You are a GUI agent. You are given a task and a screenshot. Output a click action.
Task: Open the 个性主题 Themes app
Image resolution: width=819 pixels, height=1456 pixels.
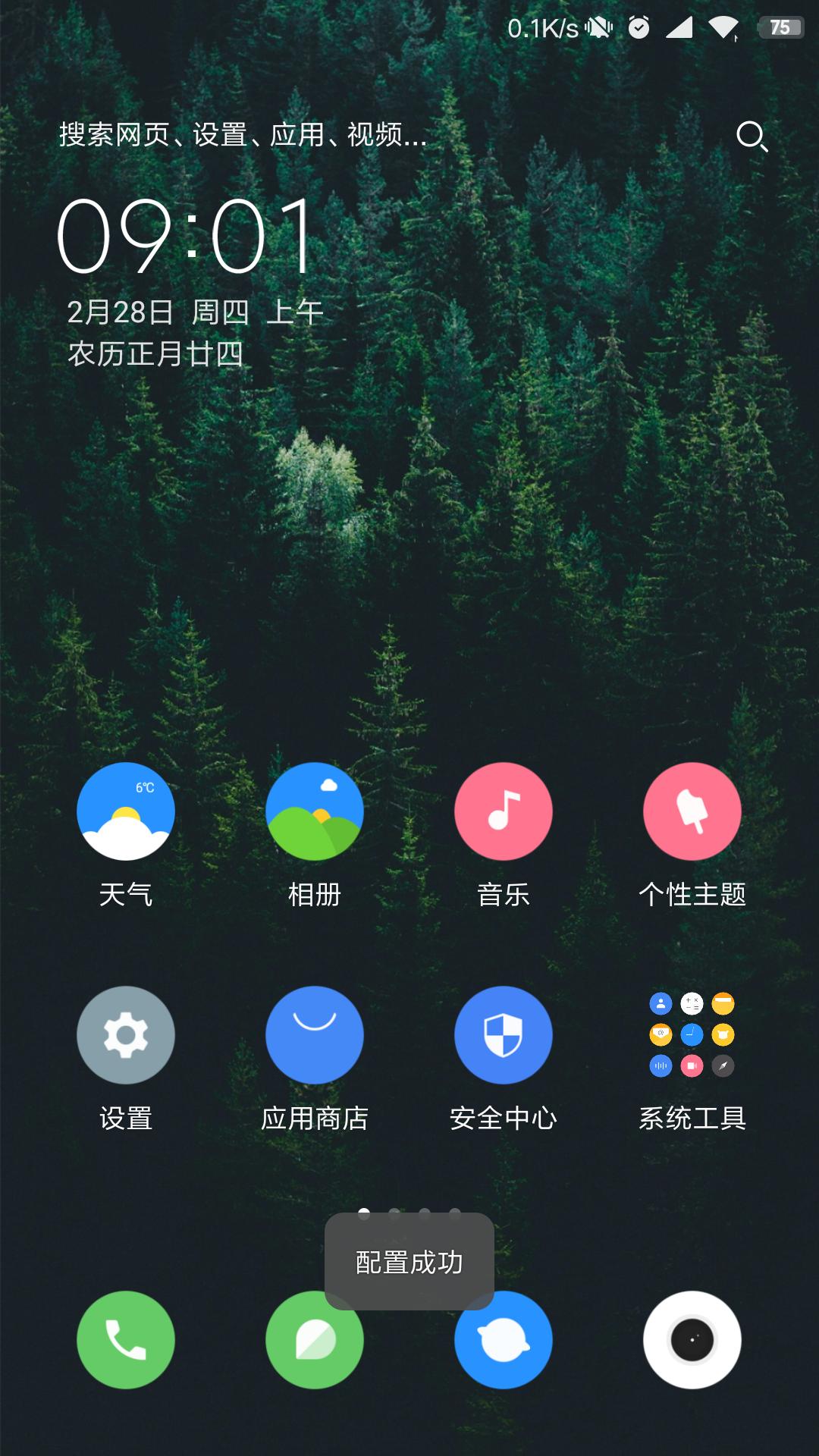click(x=692, y=811)
